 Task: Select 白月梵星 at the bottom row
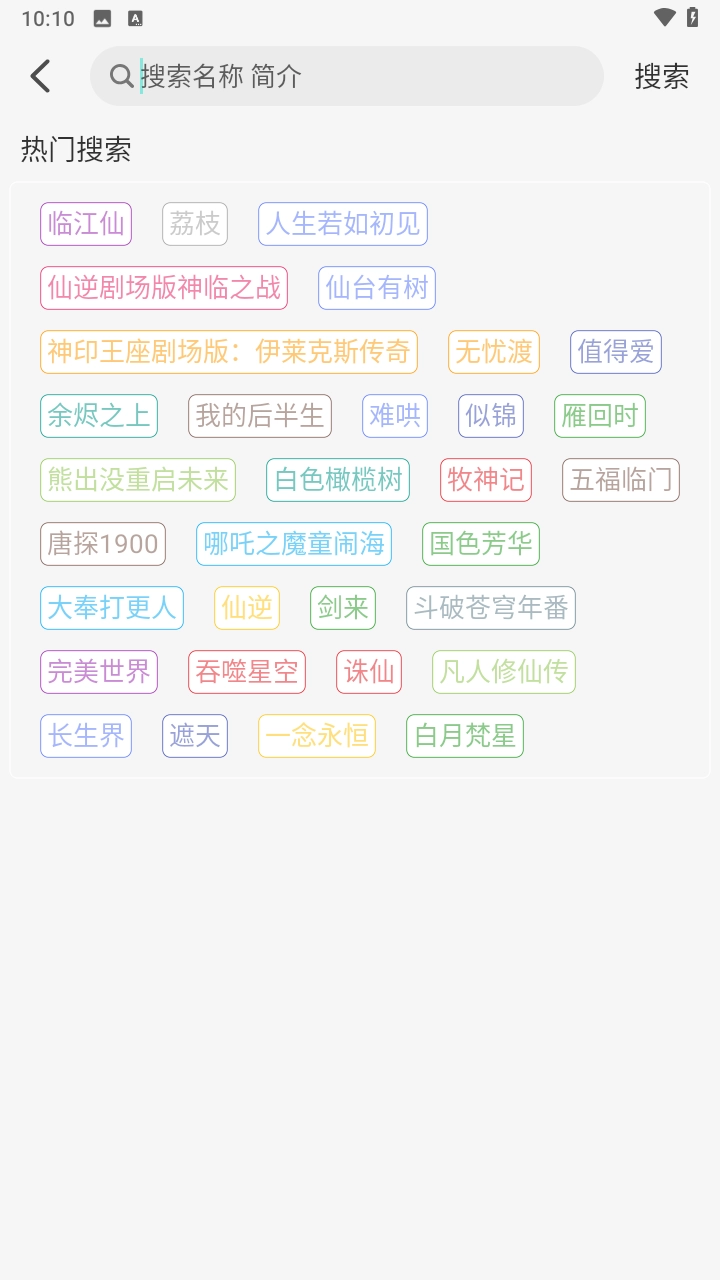(x=464, y=736)
